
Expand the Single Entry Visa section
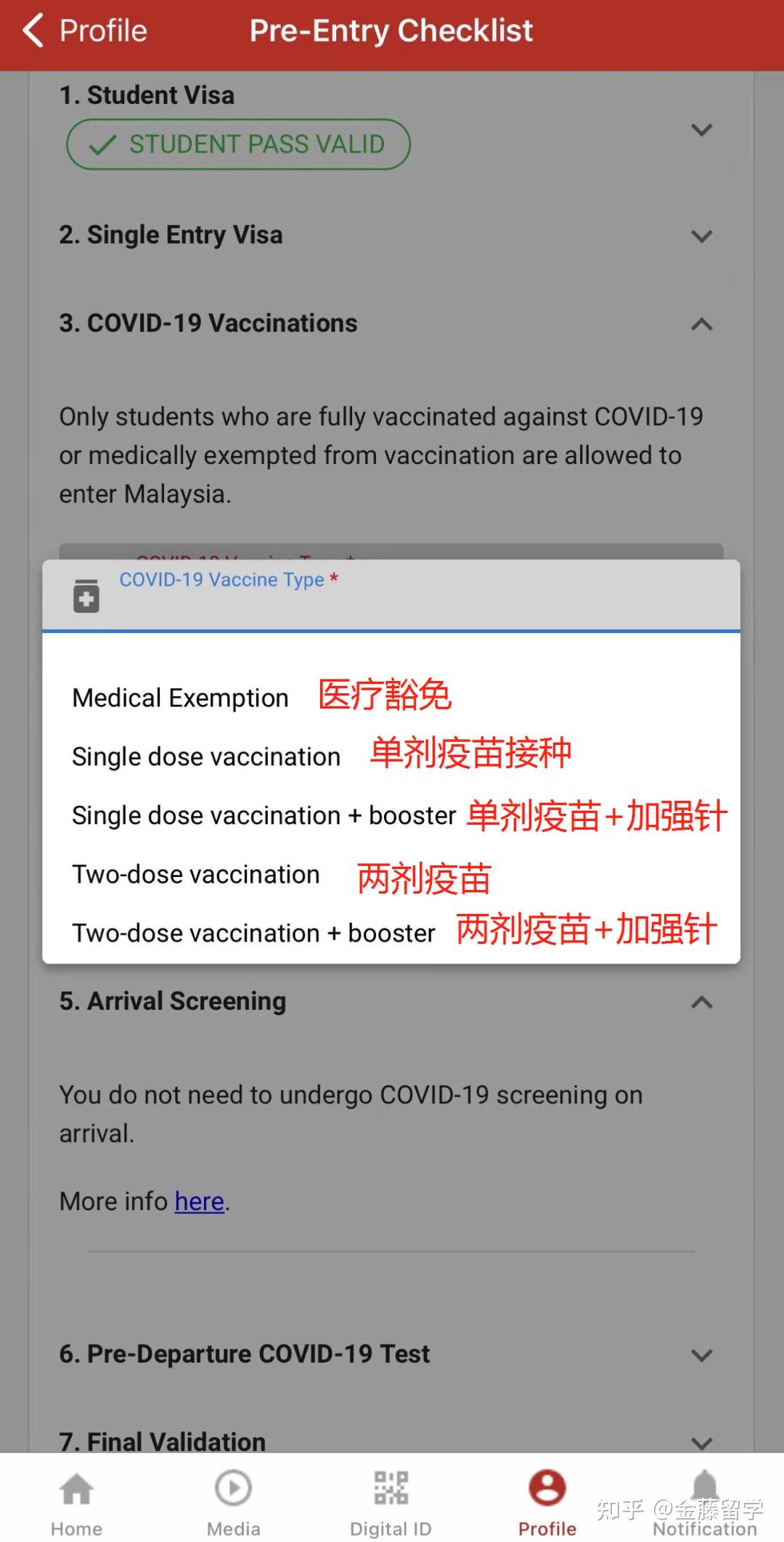[701, 237]
